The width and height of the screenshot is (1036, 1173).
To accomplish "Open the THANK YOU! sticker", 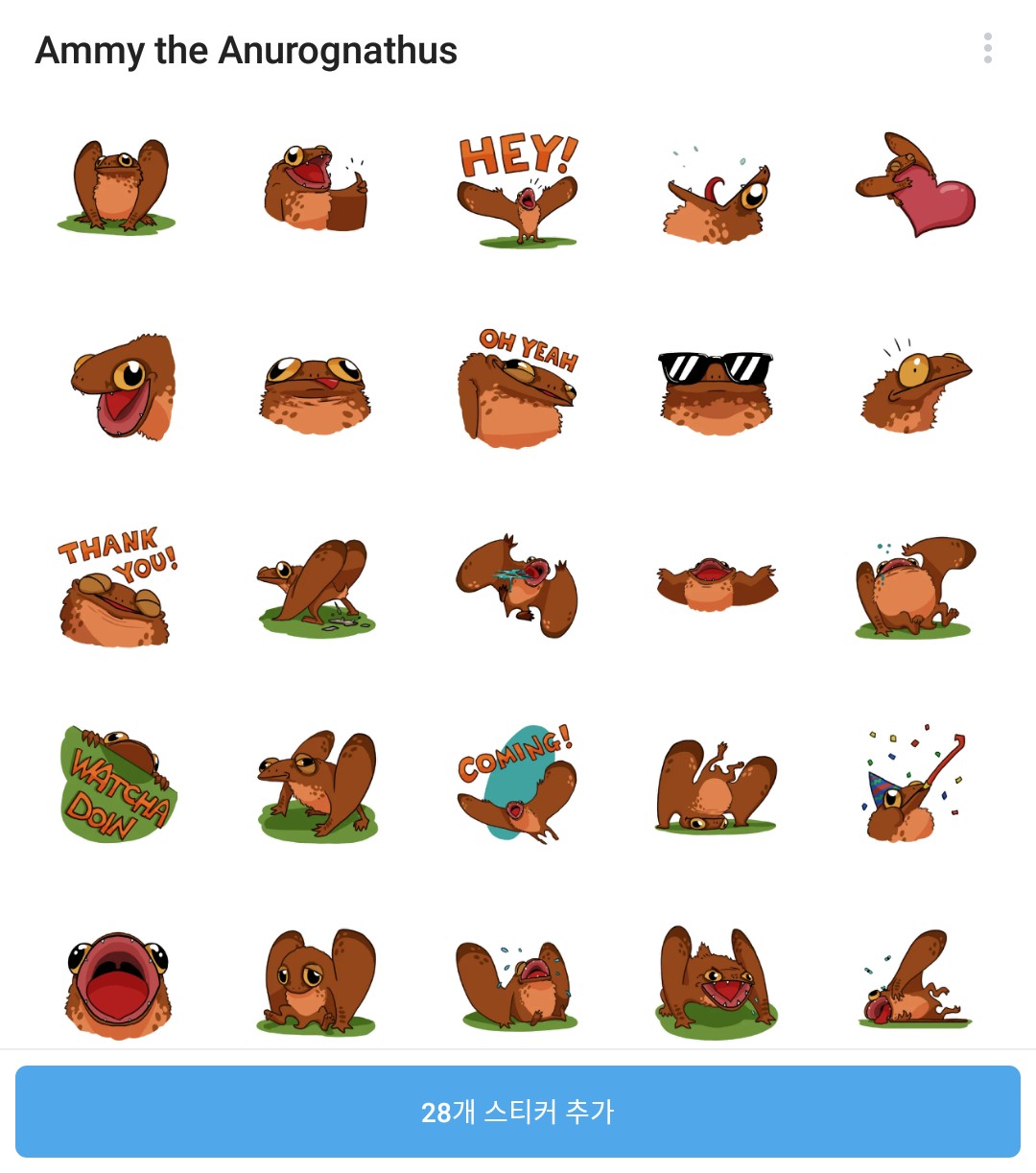I will coord(117,586).
